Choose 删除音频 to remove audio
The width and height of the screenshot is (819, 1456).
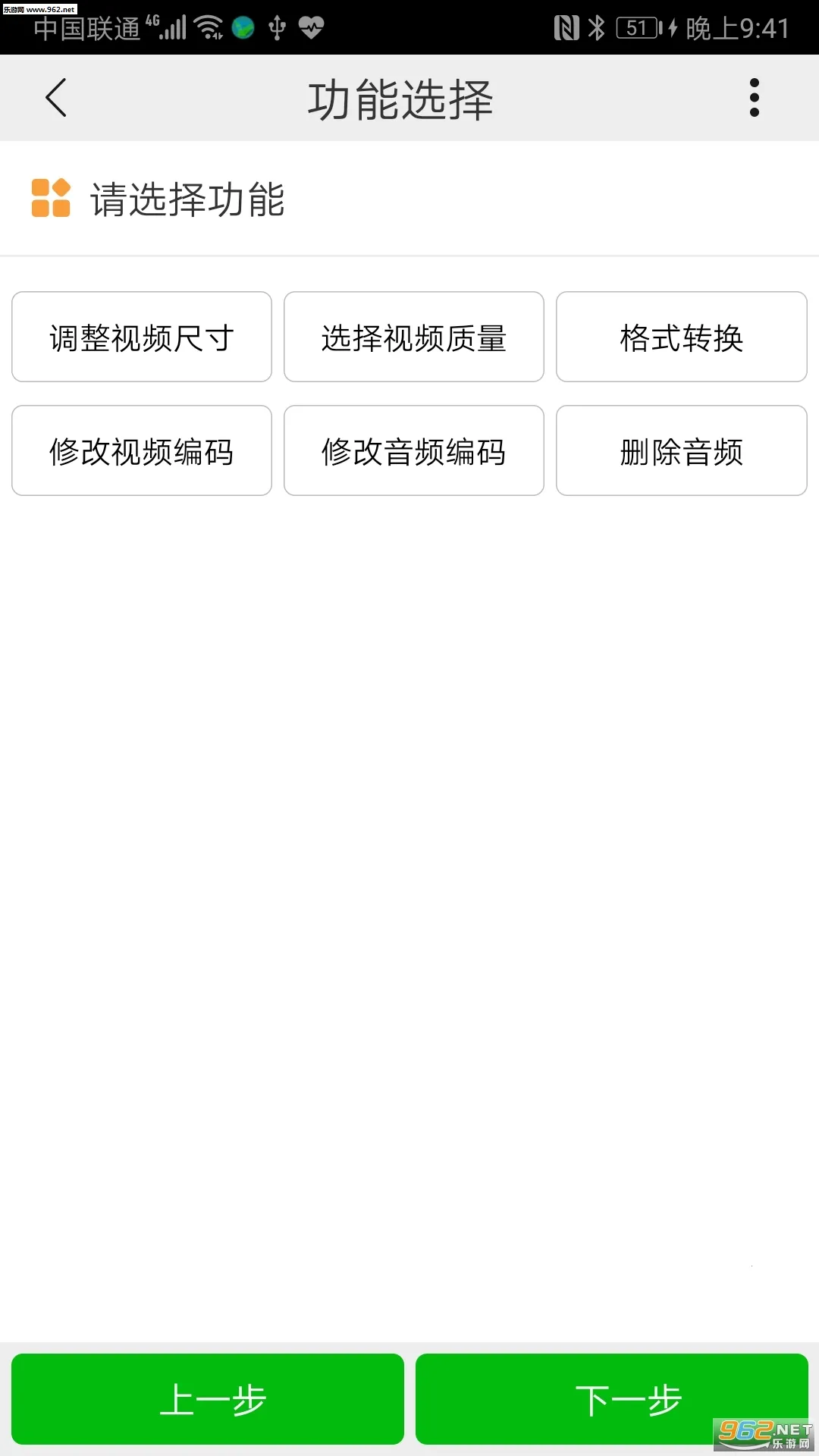680,450
